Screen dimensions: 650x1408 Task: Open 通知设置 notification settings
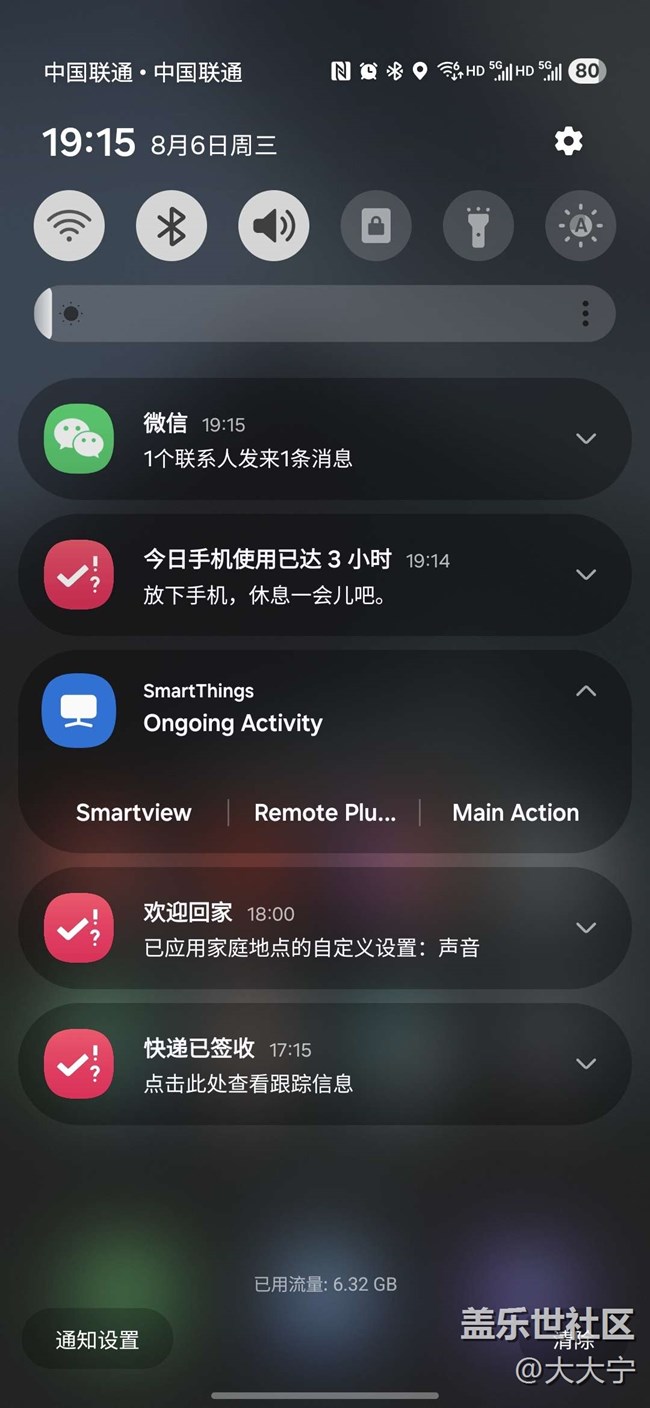(x=97, y=1340)
